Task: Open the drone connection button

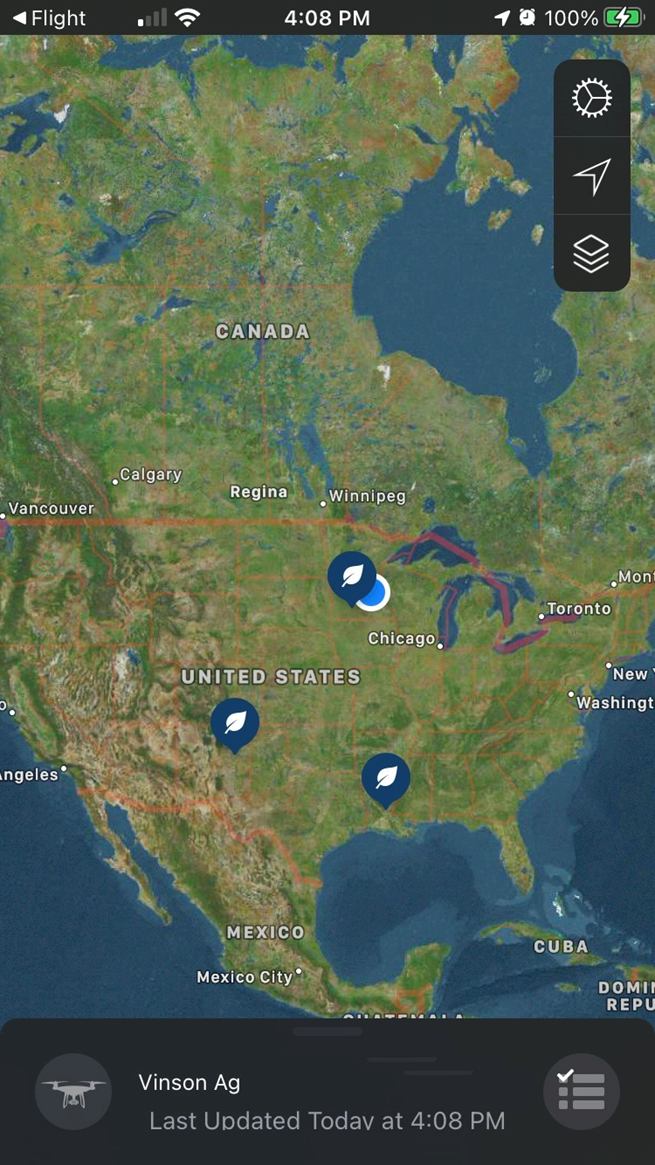Action: (x=73, y=1091)
